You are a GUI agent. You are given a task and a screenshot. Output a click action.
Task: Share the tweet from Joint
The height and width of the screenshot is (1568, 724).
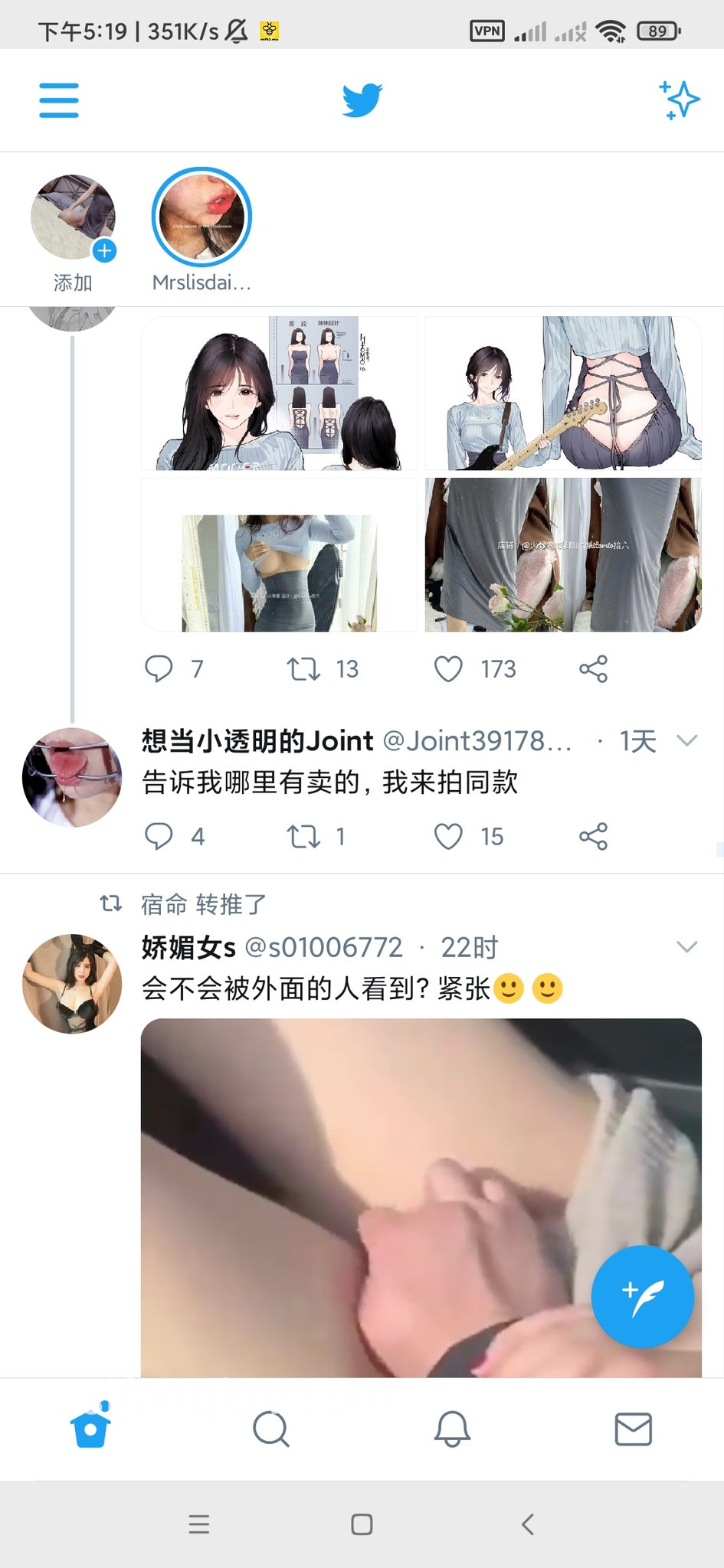(x=593, y=837)
